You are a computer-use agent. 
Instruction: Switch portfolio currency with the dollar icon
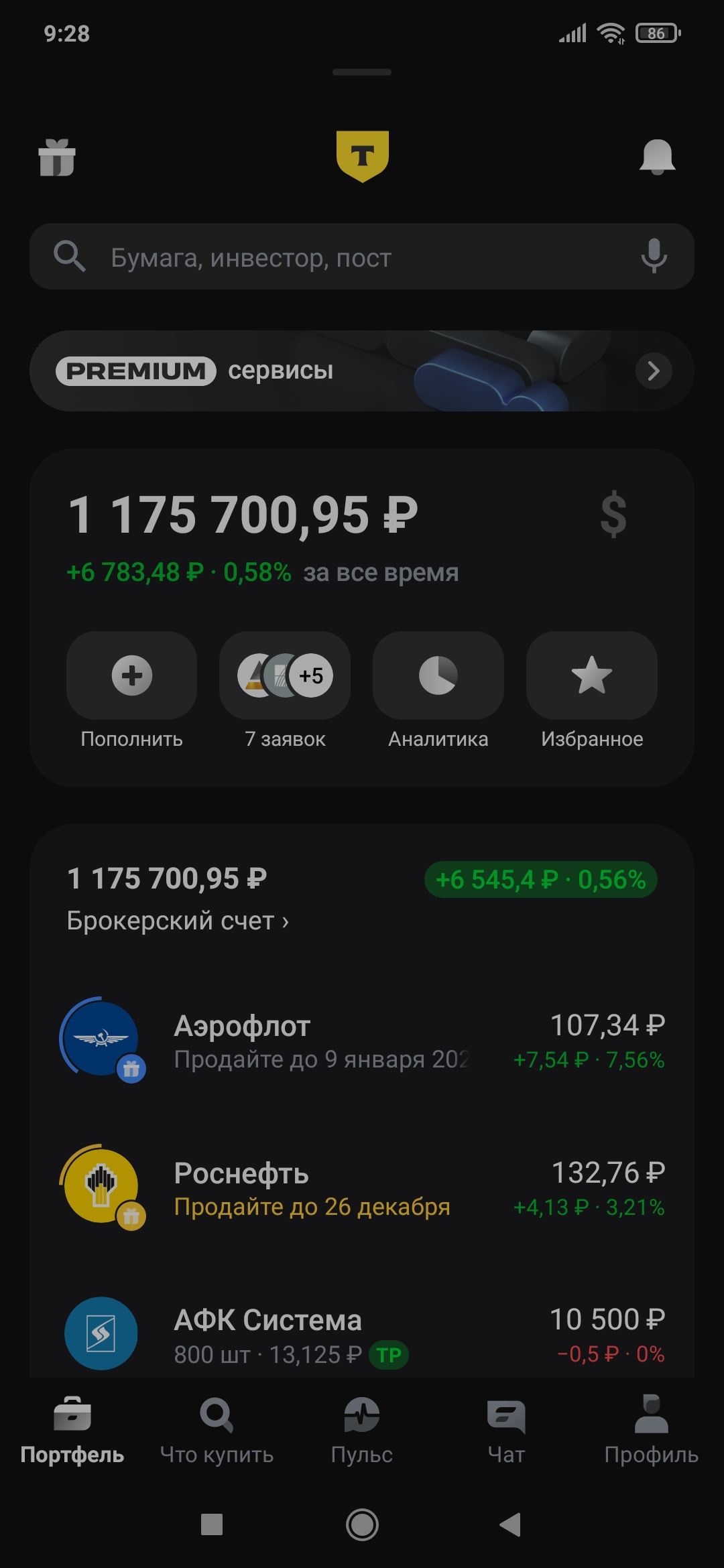(613, 515)
